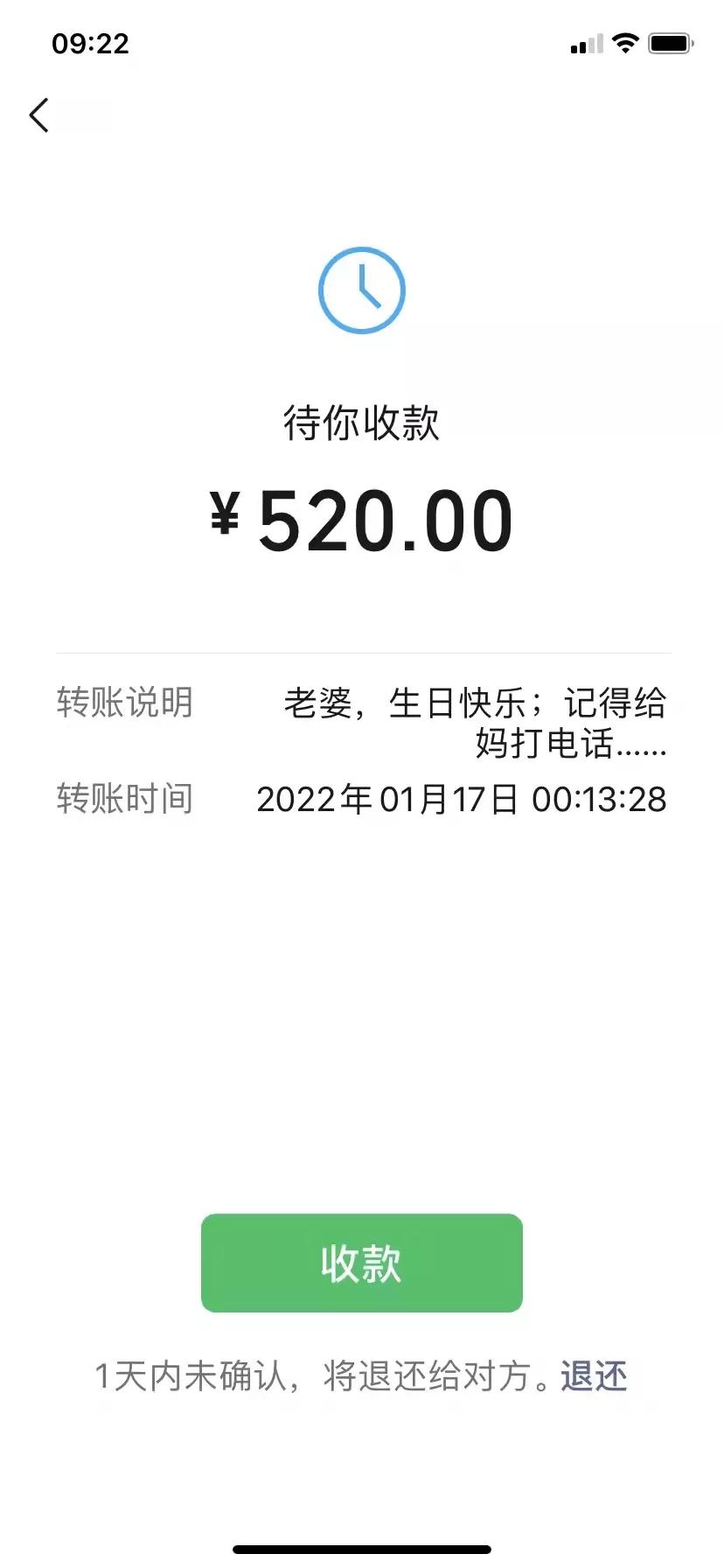The width and height of the screenshot is (724, 1568).
Task: Tap the 收款 button to accept money
Action: (362, 1263)
